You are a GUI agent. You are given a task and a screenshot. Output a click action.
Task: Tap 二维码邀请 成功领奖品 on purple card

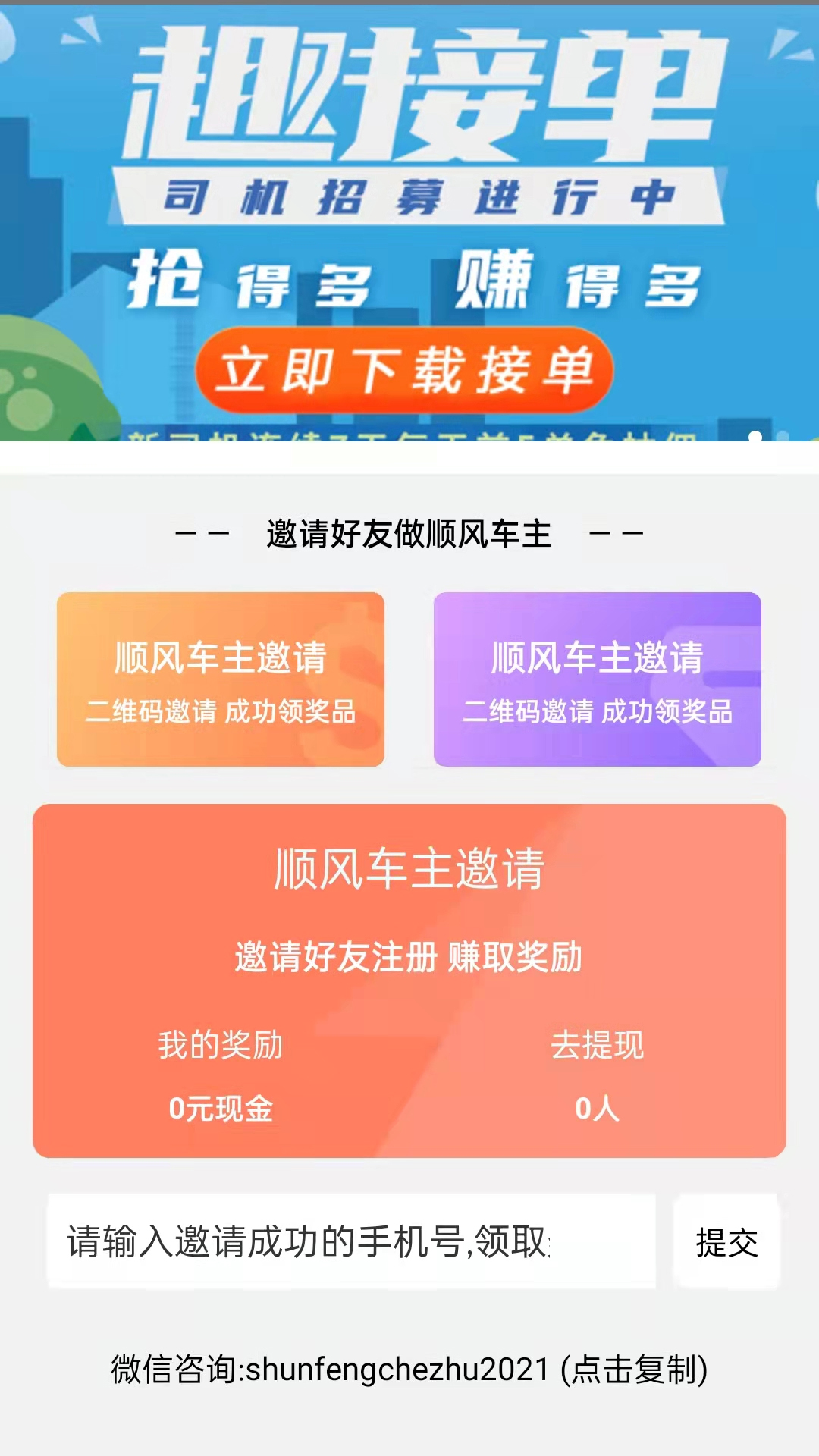599,711
